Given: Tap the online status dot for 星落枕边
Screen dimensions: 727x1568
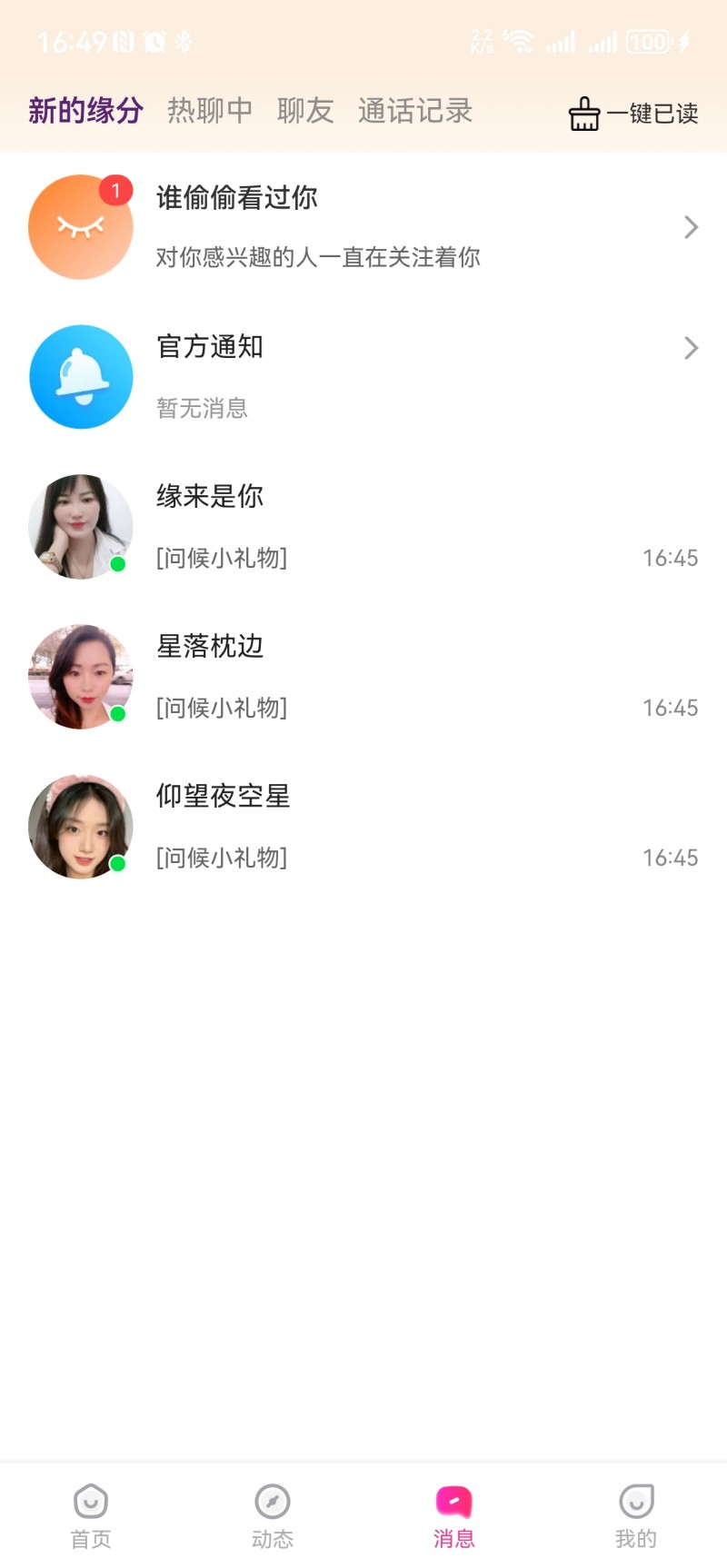Looking at the screenshot, I should click(117, 715).
